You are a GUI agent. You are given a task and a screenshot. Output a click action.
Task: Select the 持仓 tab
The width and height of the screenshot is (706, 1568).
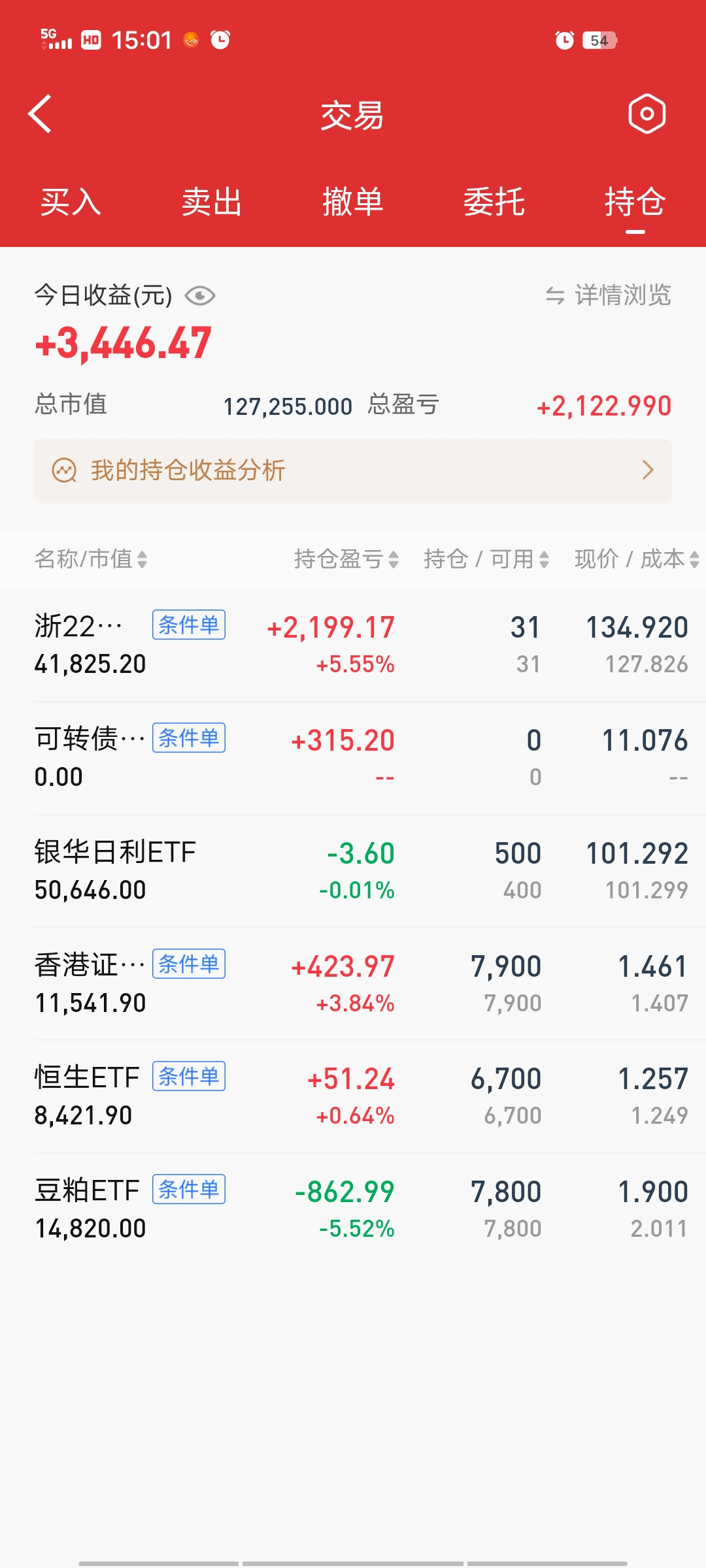pos(635,202)
